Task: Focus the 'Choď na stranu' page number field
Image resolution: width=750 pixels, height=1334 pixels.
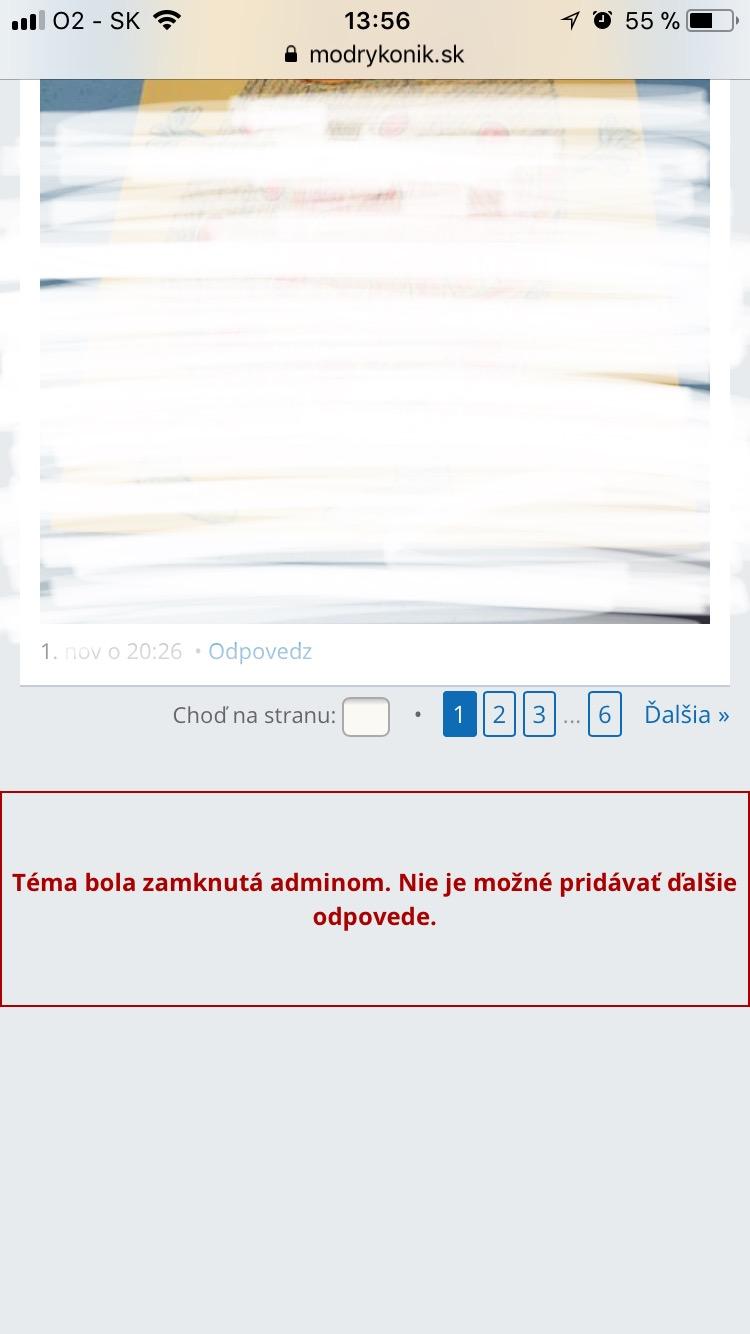Action: [366, 717]
